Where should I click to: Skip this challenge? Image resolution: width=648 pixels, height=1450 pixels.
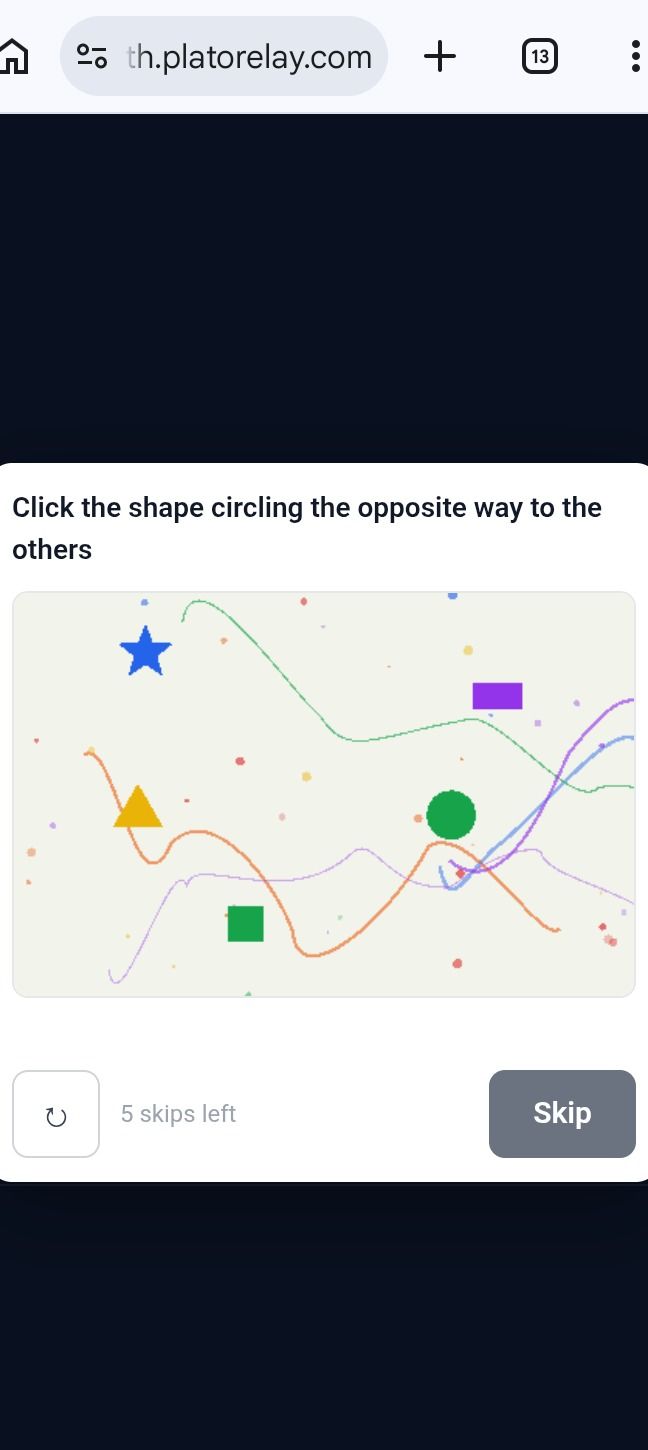point(562,1114)
